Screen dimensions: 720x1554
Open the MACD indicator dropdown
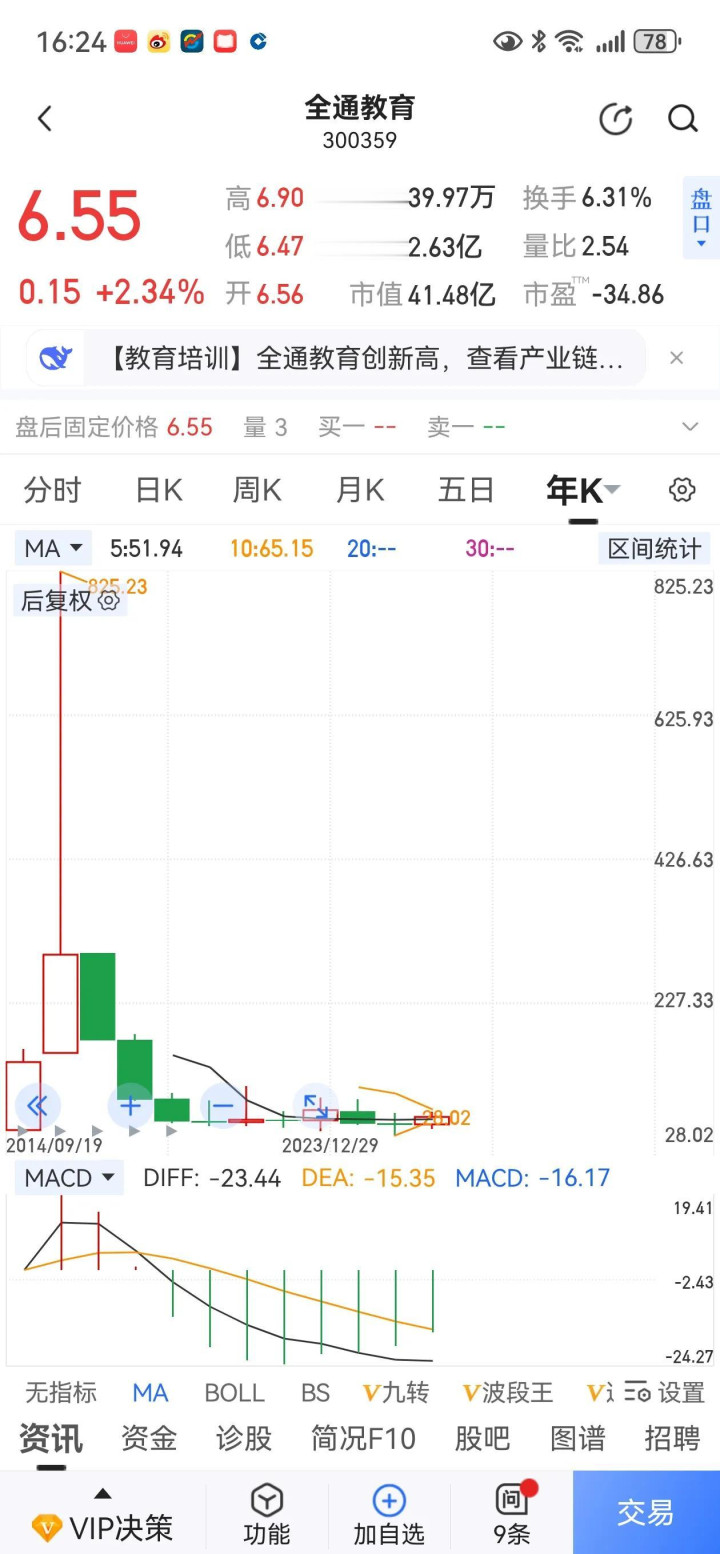69,1178
